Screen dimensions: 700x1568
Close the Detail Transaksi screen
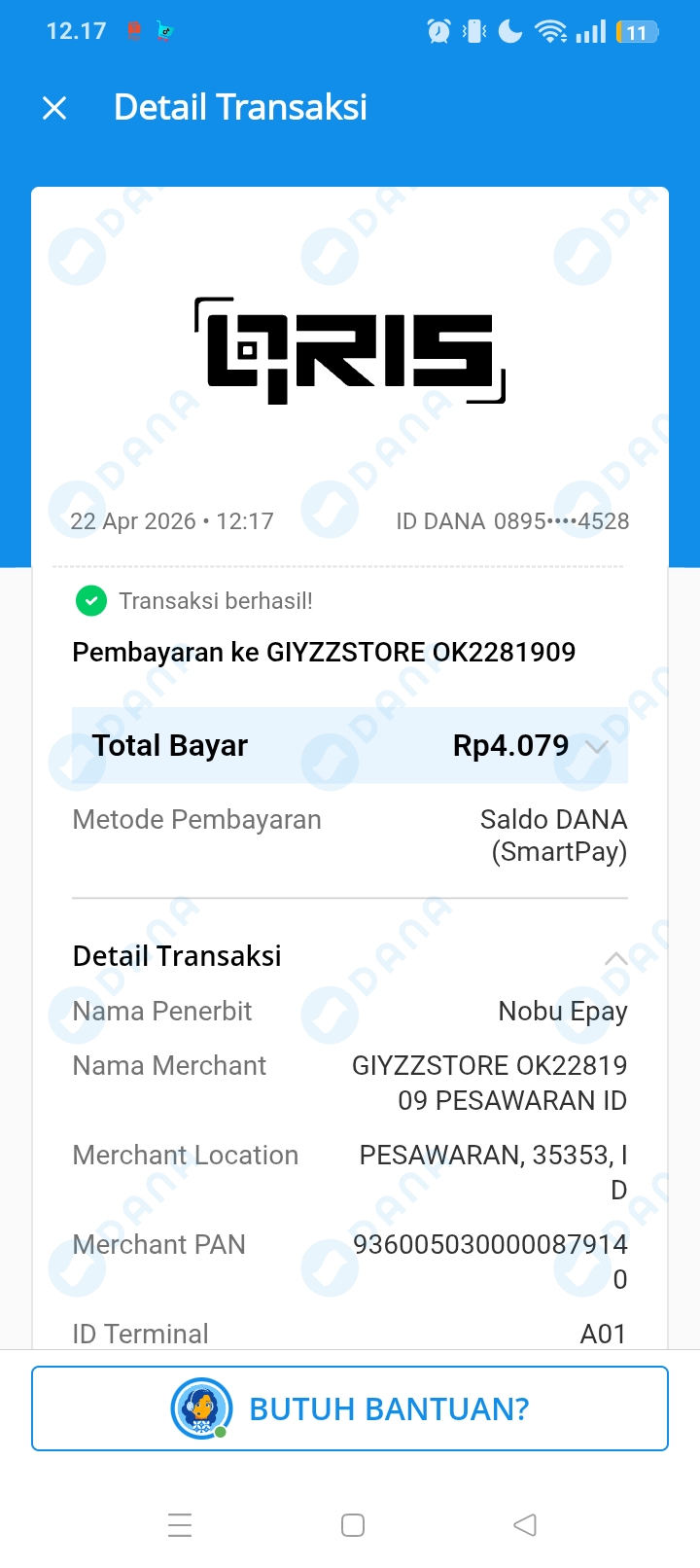pos(55,108)
